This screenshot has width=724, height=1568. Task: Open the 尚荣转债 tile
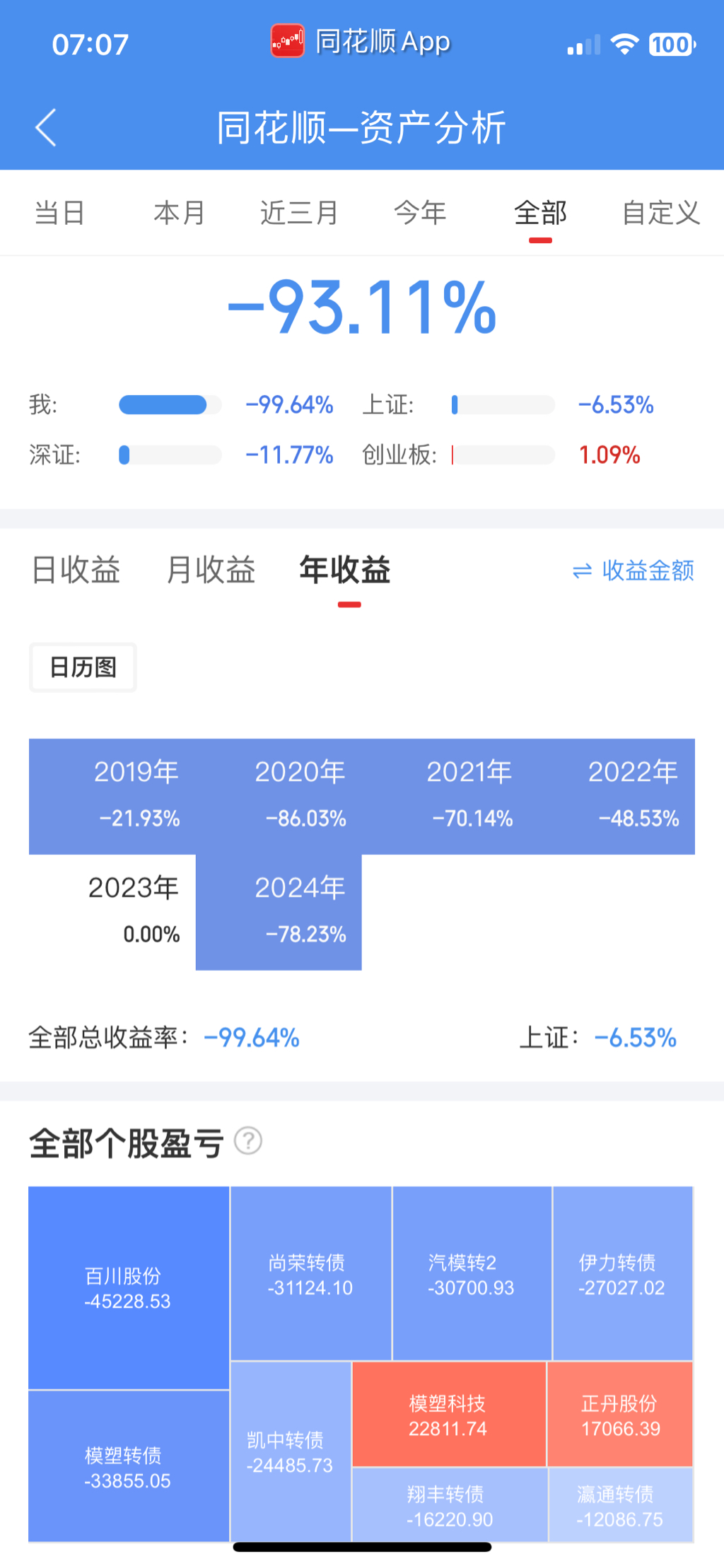[310, 1274]
